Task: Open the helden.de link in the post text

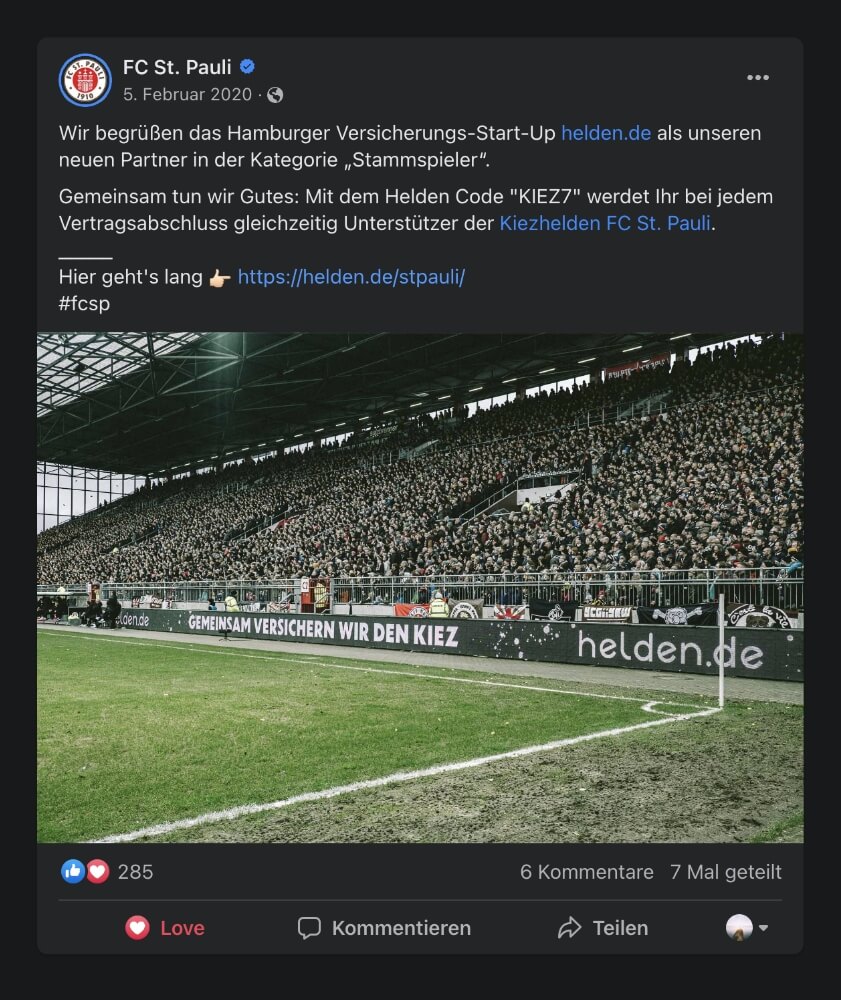Action: click(x=606, y=133)
